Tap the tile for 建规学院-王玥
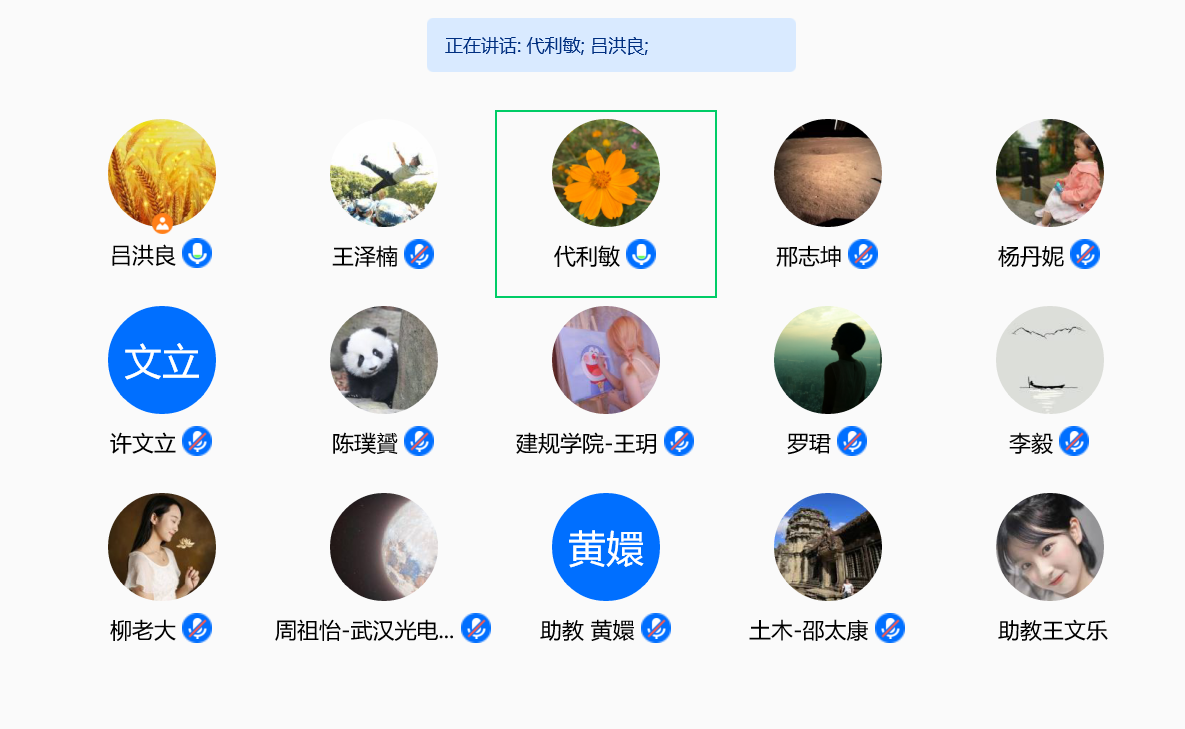This screenshot has width=1185, height=729. [x=606, y=360]
